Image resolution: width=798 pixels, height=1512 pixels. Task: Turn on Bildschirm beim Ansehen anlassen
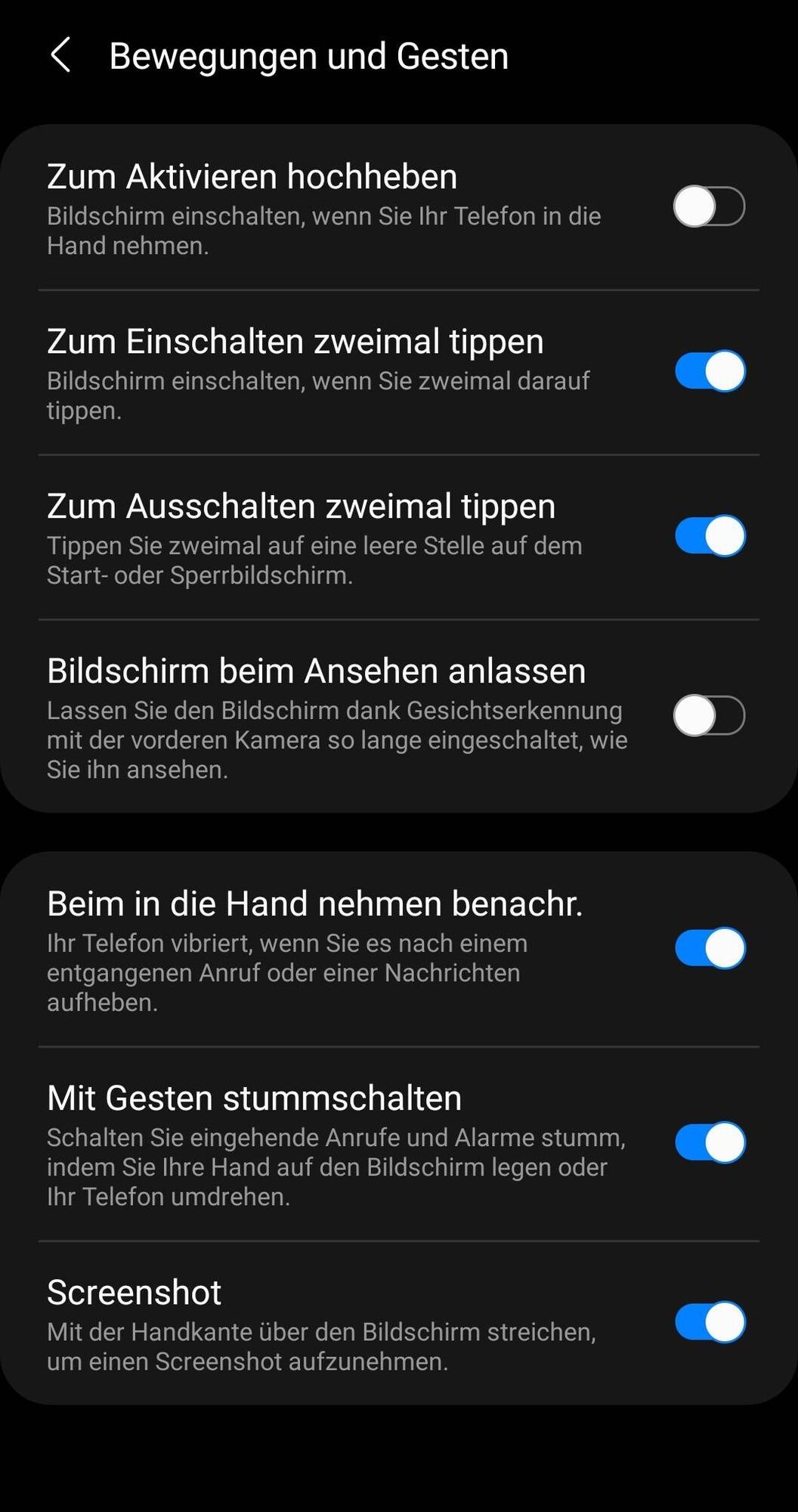(x=709, y=716)
